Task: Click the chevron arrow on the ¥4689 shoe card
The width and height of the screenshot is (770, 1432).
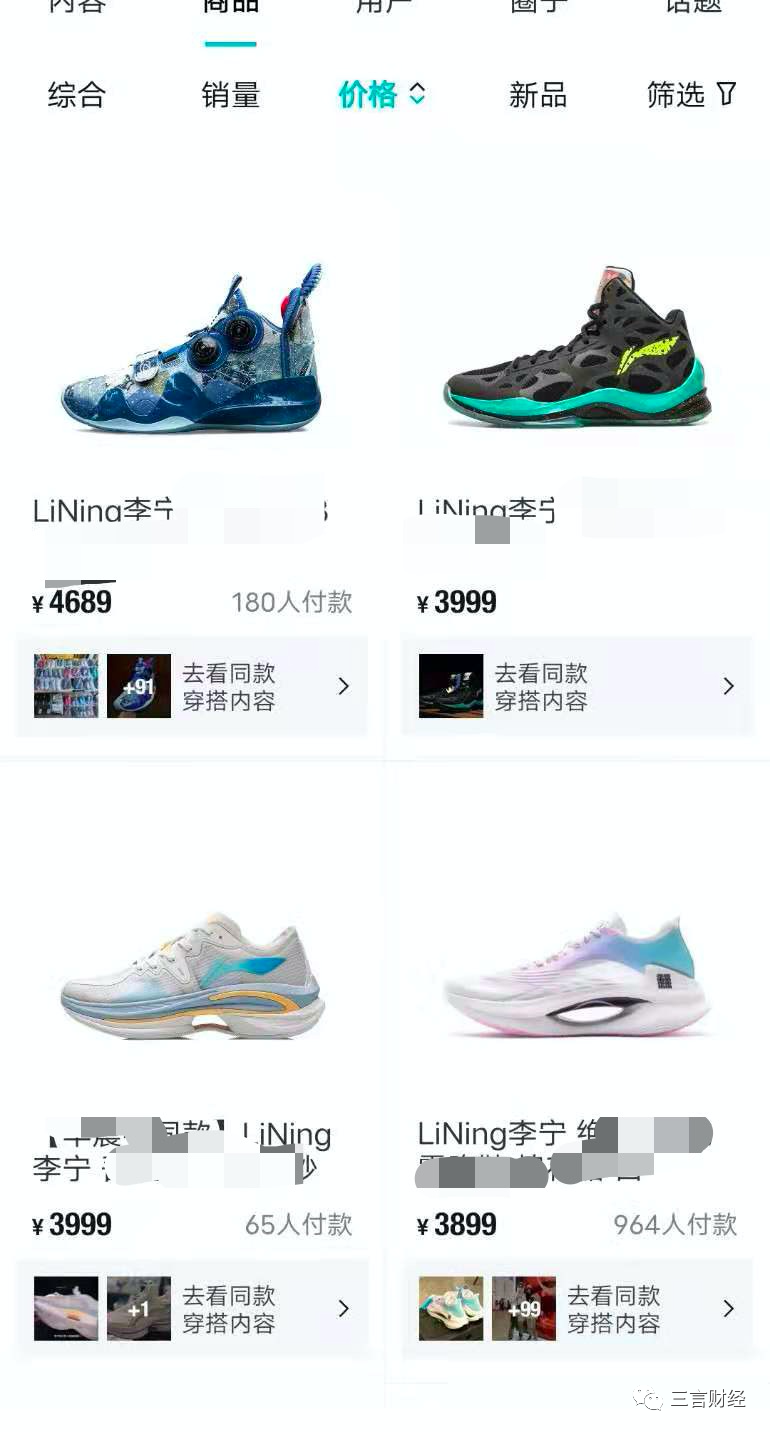Action: (x=343, y=686)
